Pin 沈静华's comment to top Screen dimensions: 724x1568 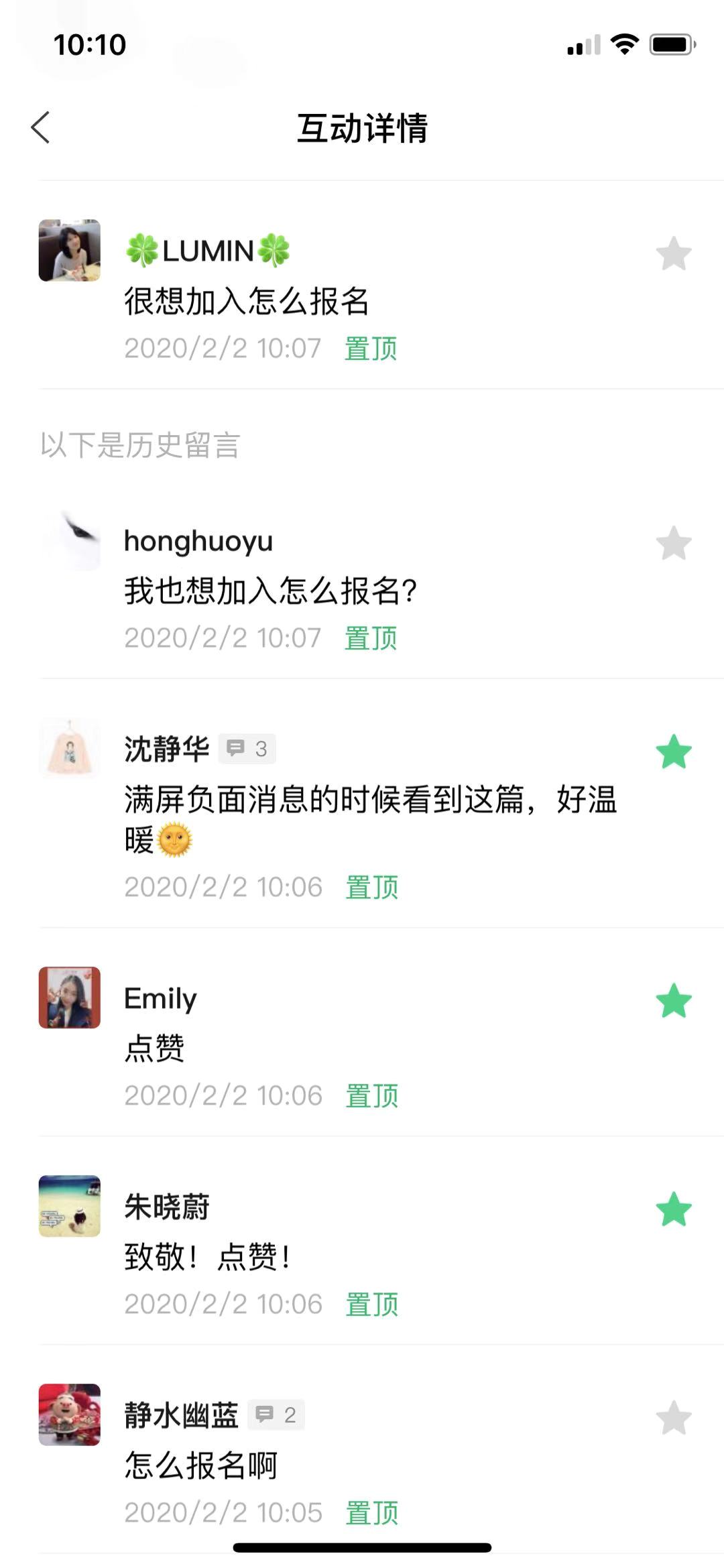372,888
